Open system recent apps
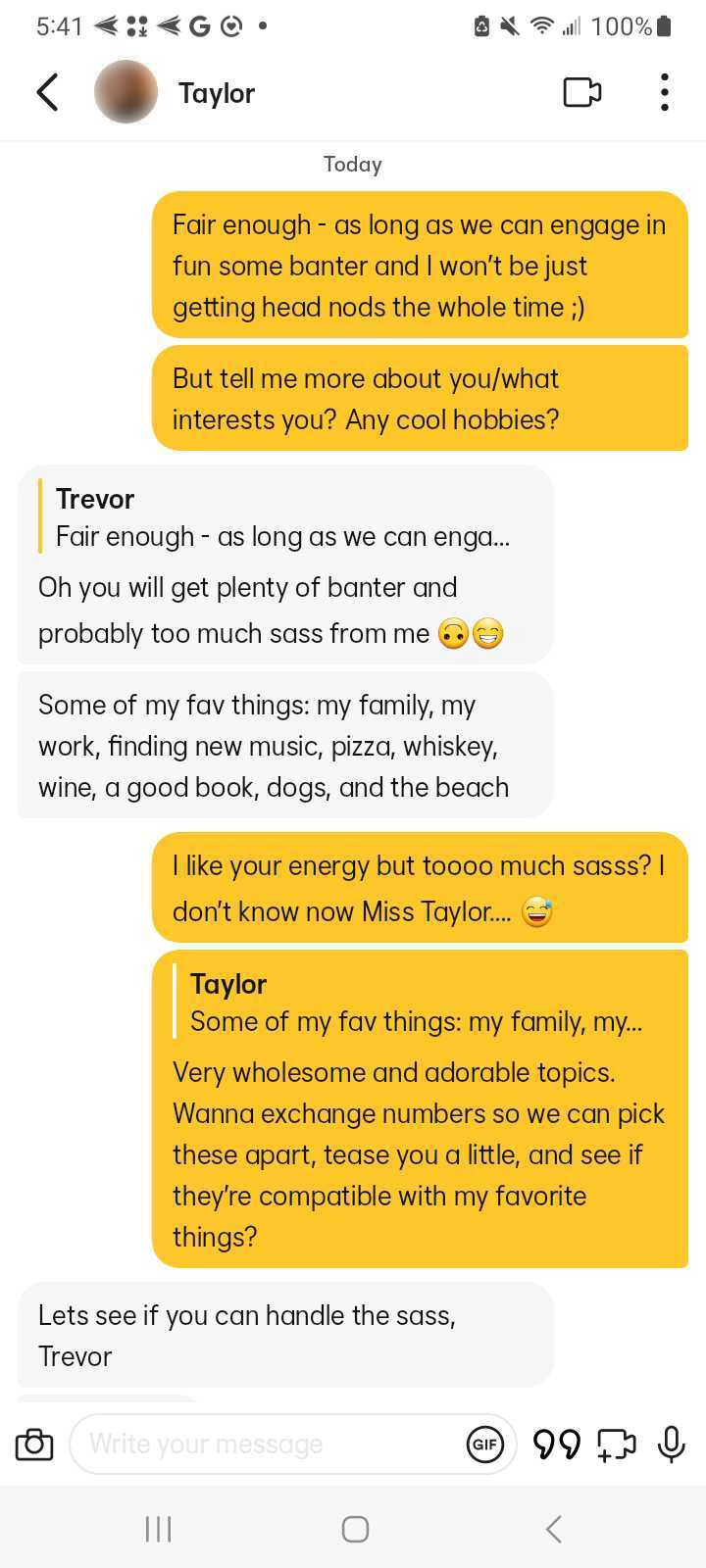The height and width of the screenshot is (1568, 706). (x=158, y=1529)
